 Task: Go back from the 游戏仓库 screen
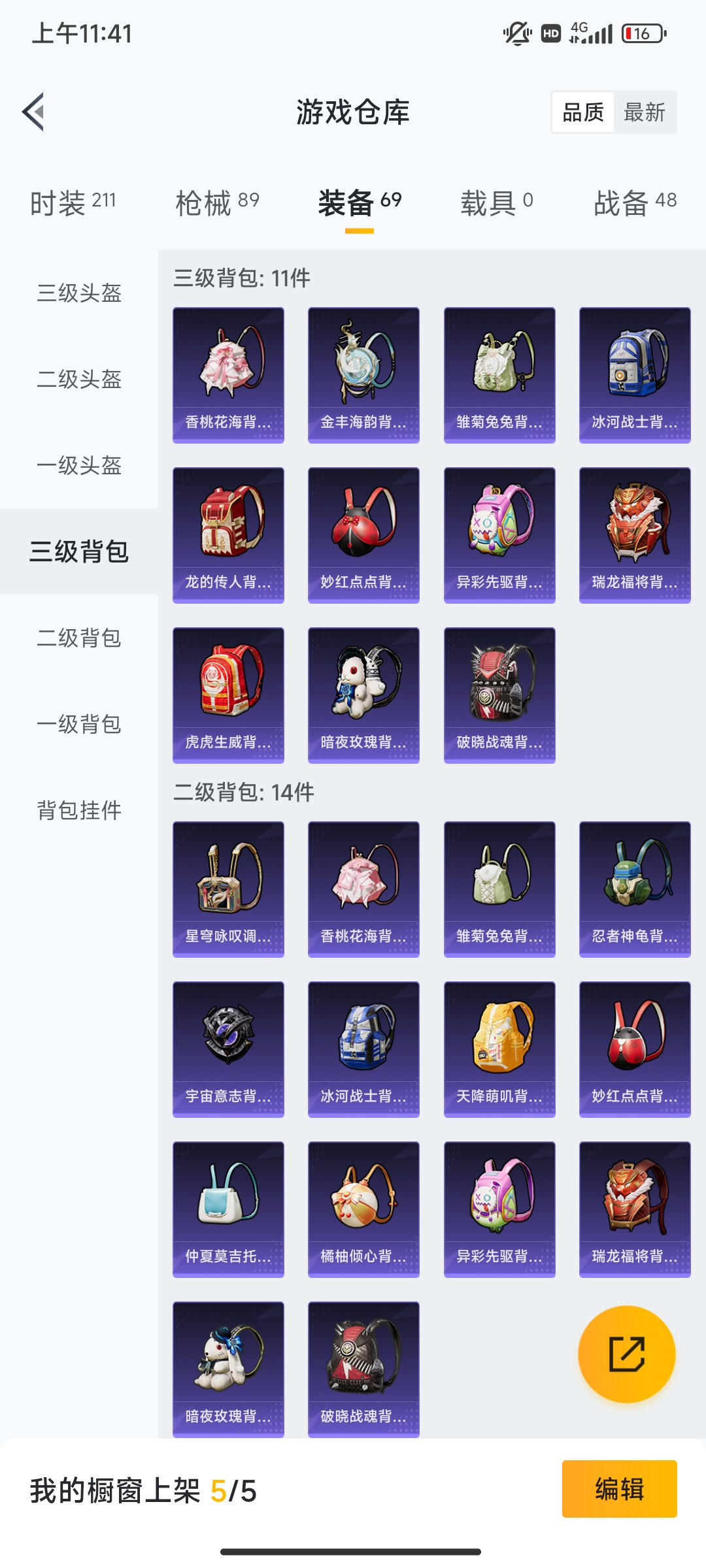[x=34, y=112]
